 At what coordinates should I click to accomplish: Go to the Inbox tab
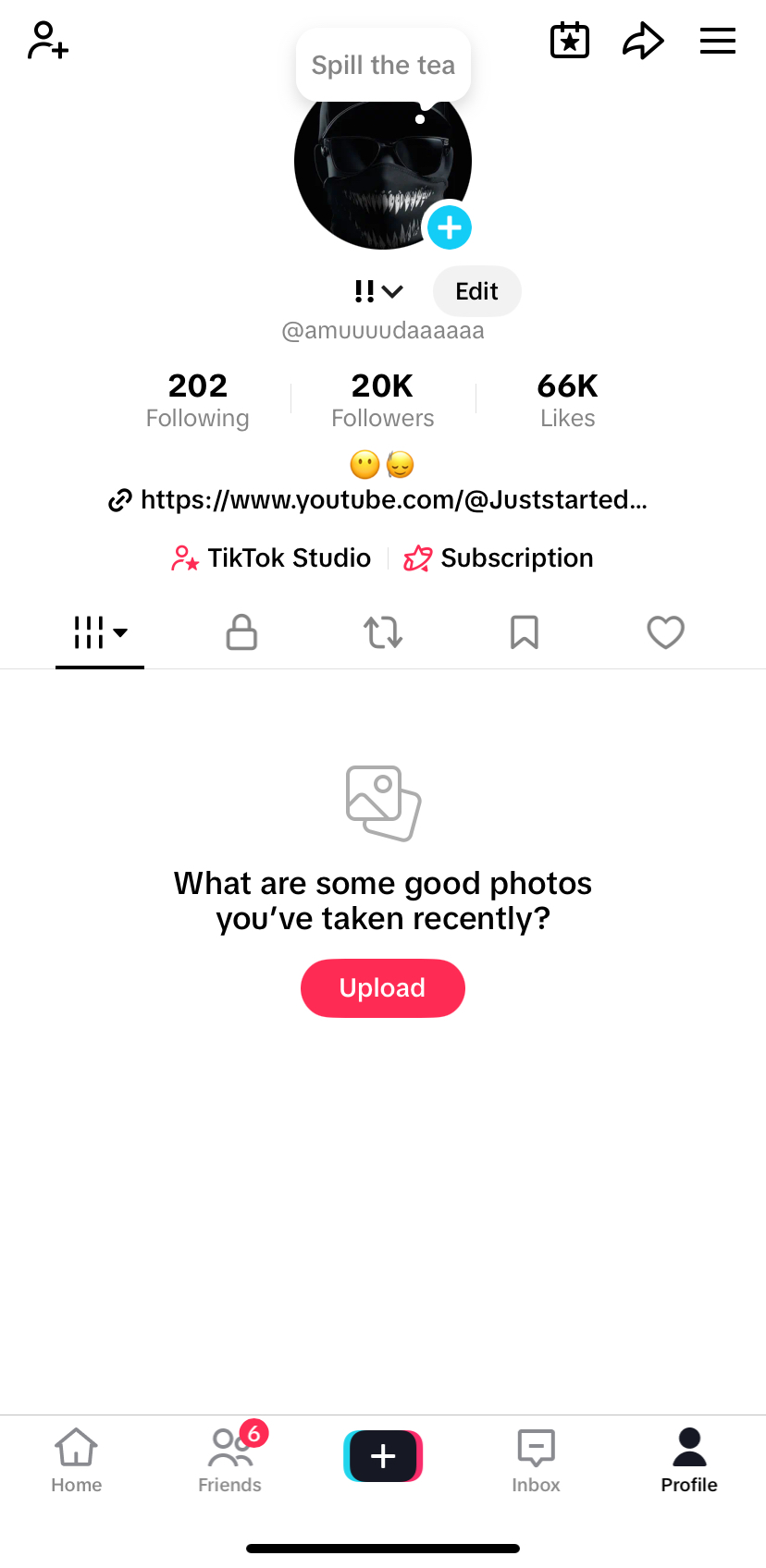tap(537, 1461)
